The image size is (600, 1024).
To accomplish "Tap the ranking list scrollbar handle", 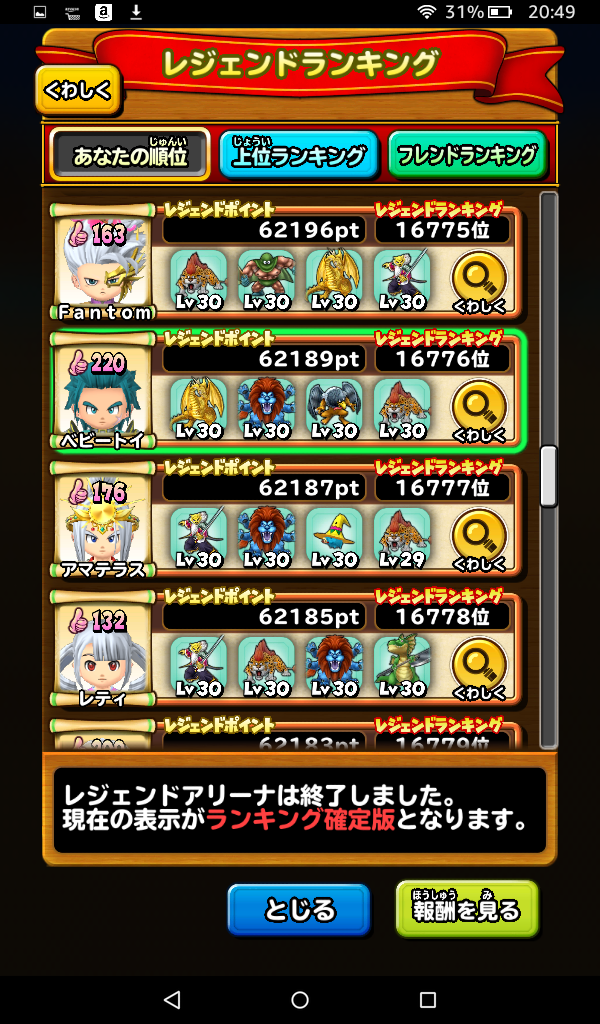I will 548,477.
